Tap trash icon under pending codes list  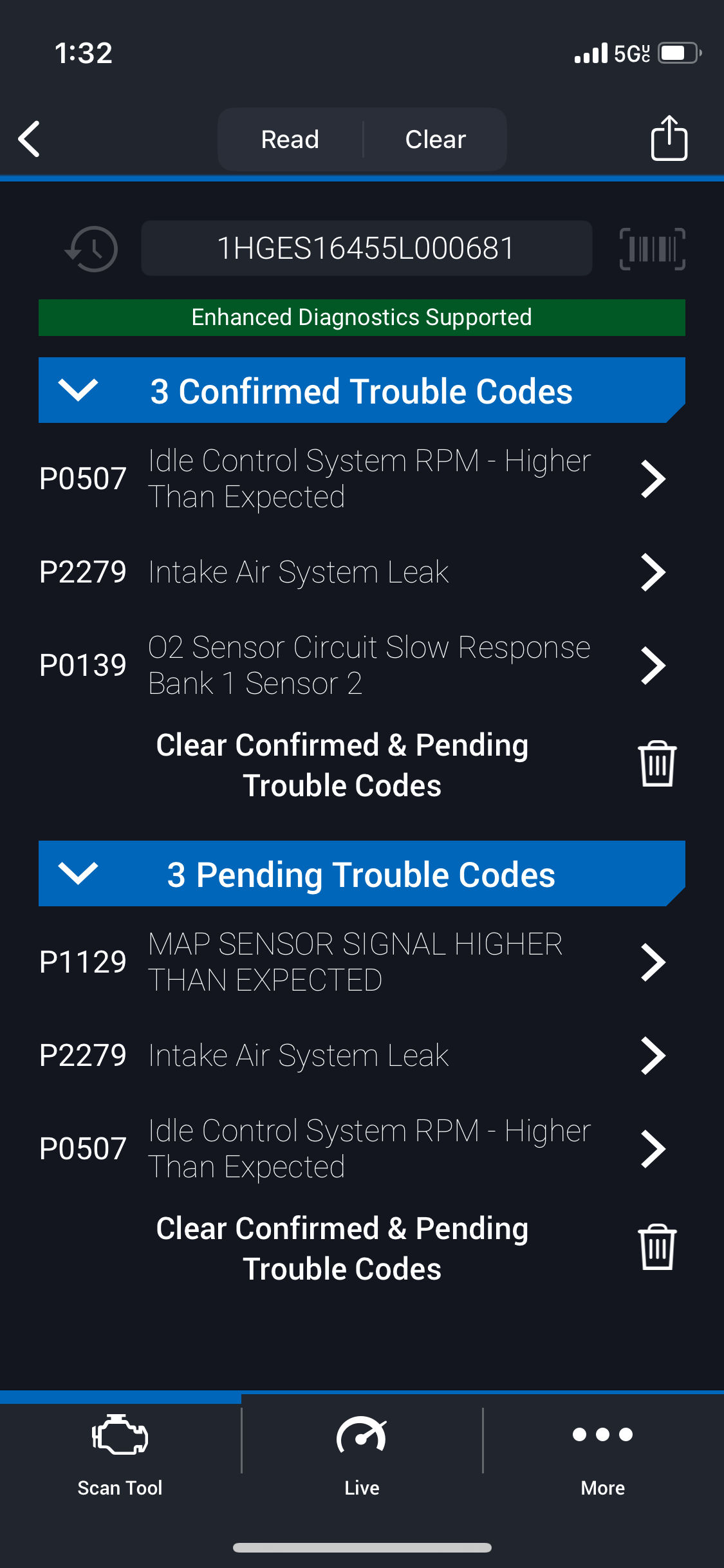(x=657, y=1247)
